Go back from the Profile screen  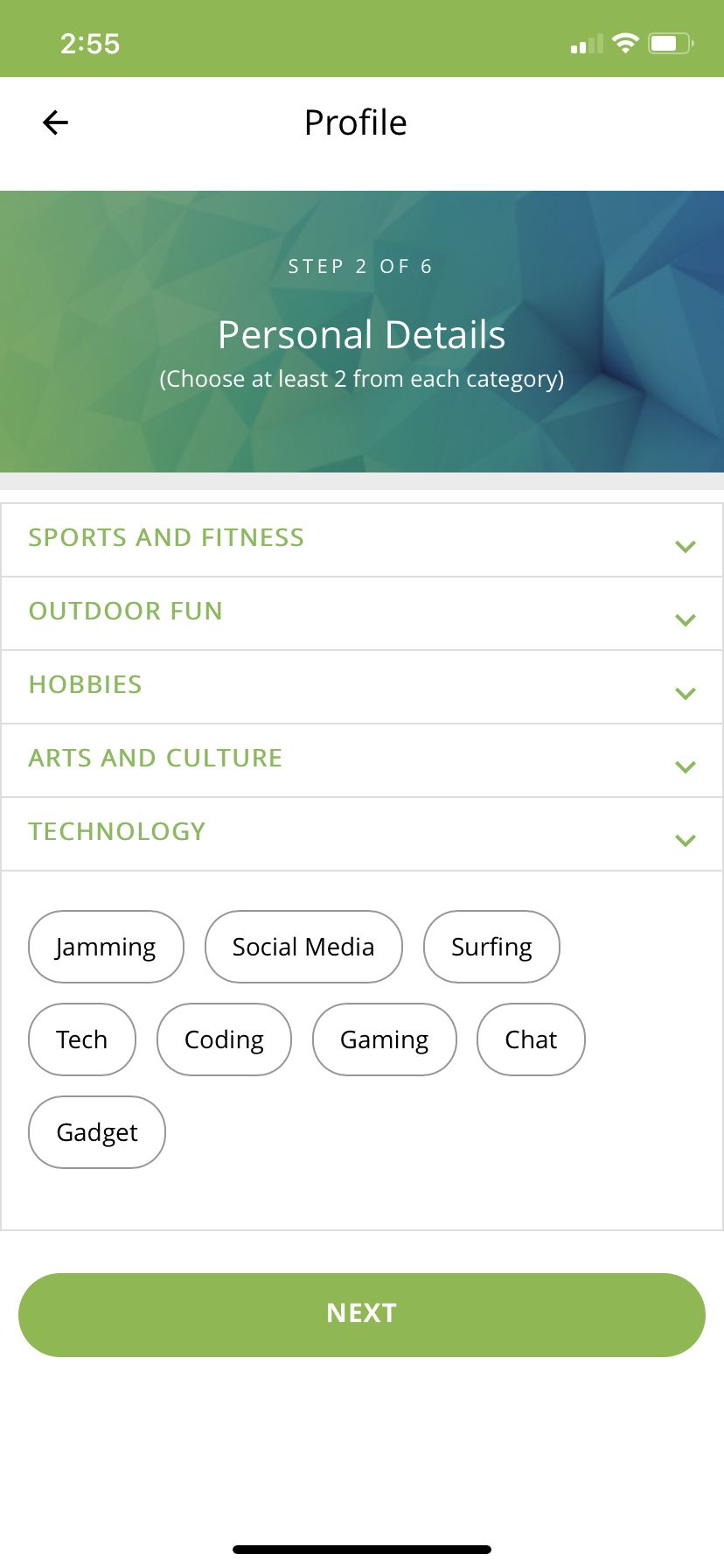[55, 122]
